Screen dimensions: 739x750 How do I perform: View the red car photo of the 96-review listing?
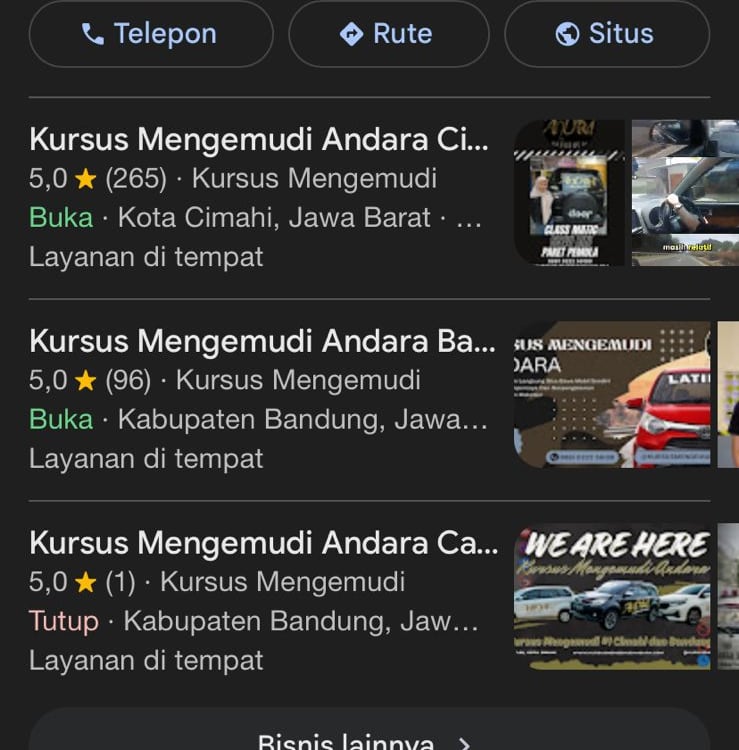point(611,395)
